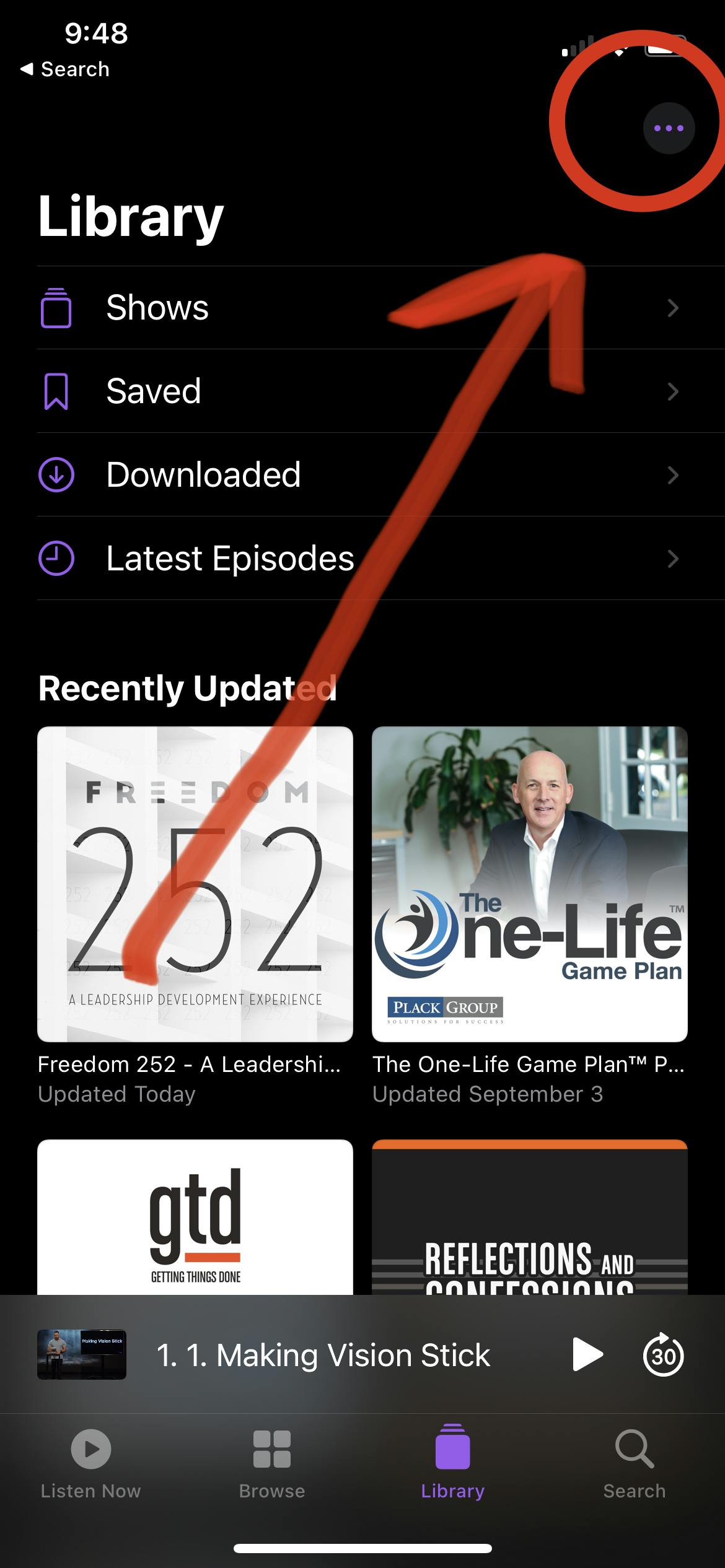Open Latest Episodes
This screenshot has width=725, height=1568.
pyautogui.click(x=359, y=559)
